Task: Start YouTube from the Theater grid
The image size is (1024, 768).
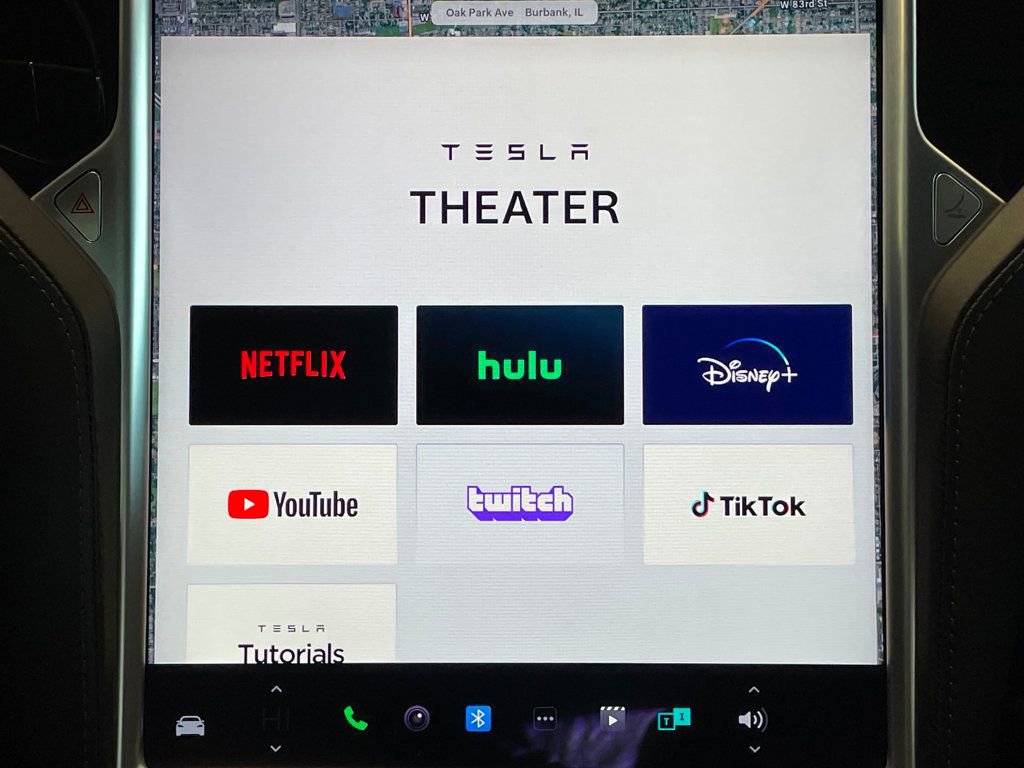Action: point(292,504)
